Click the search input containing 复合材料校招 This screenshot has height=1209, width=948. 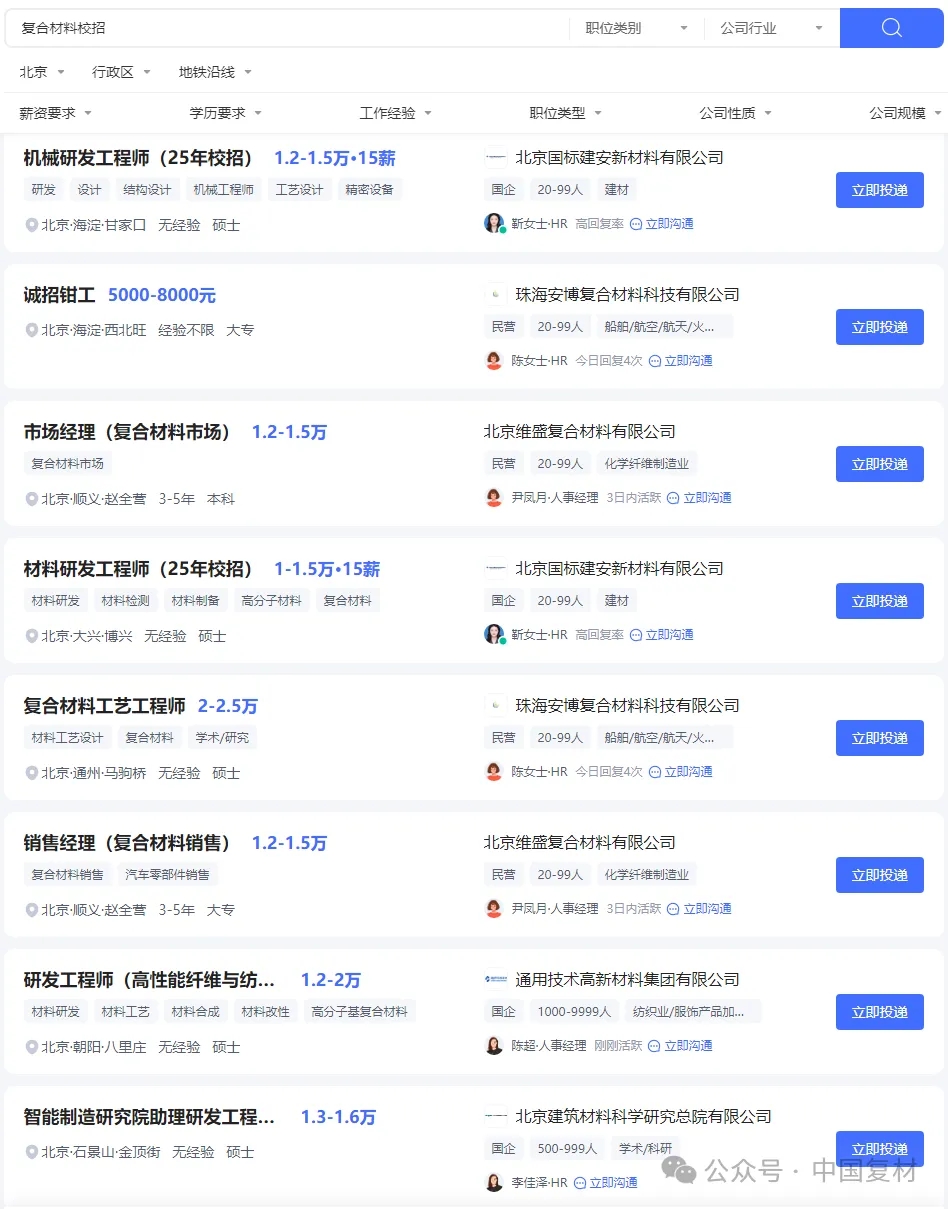(x=280, y=27)
